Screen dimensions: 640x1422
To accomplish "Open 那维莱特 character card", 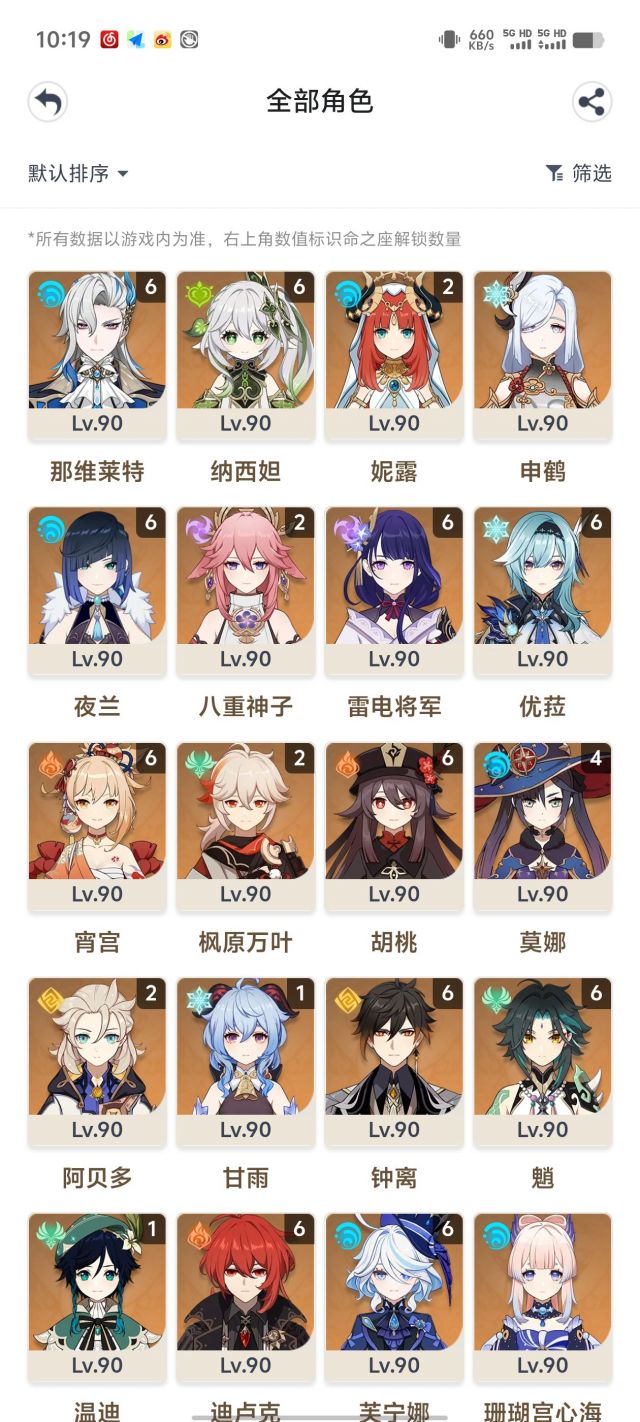I will [97, 355].
